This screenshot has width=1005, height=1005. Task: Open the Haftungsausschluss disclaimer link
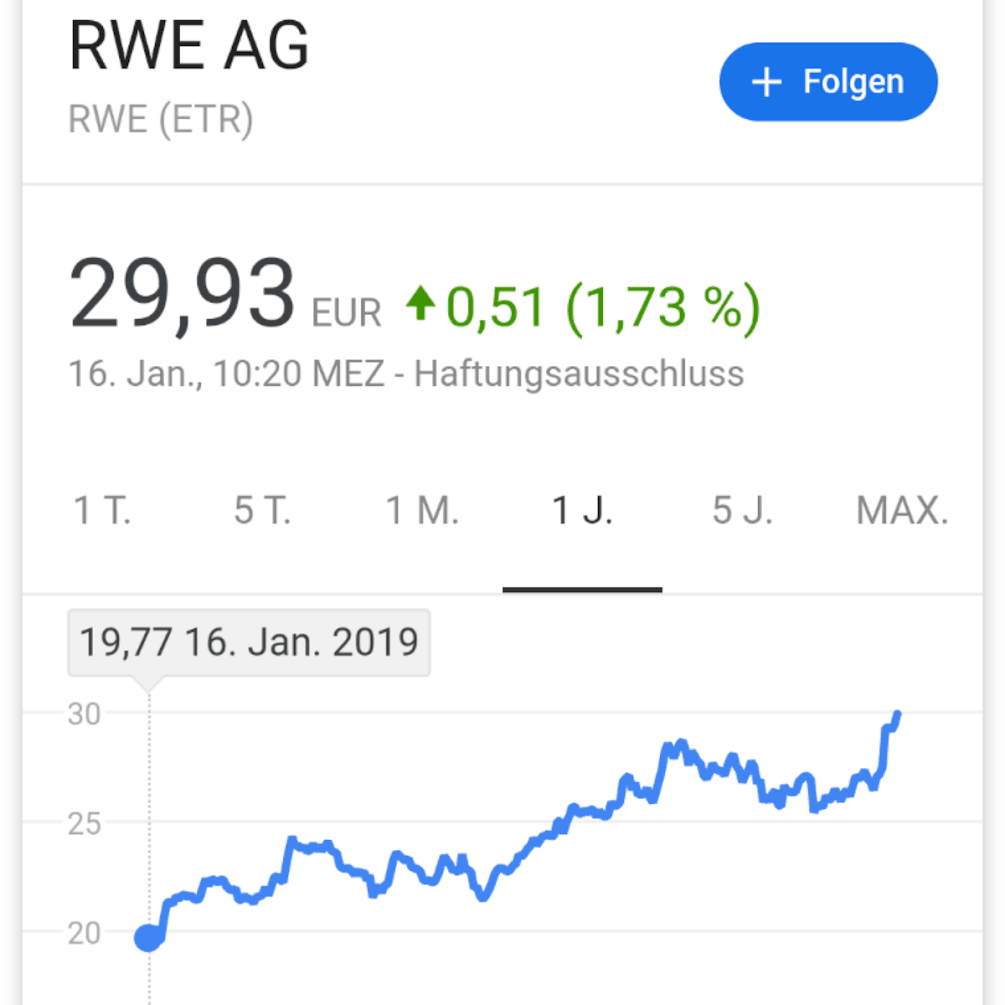(x=579, y=374)
